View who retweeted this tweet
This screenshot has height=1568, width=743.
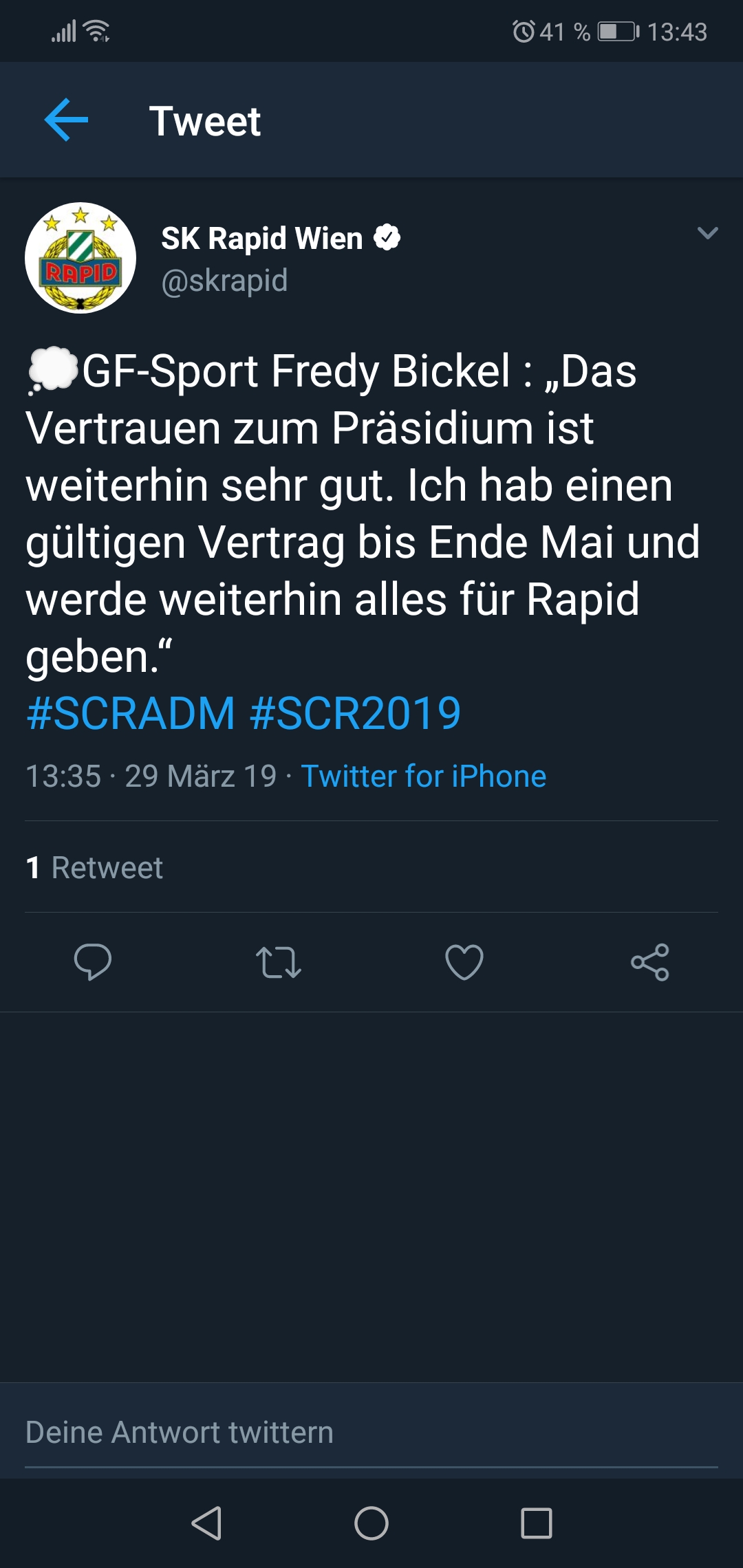click(x=94, y=867)
